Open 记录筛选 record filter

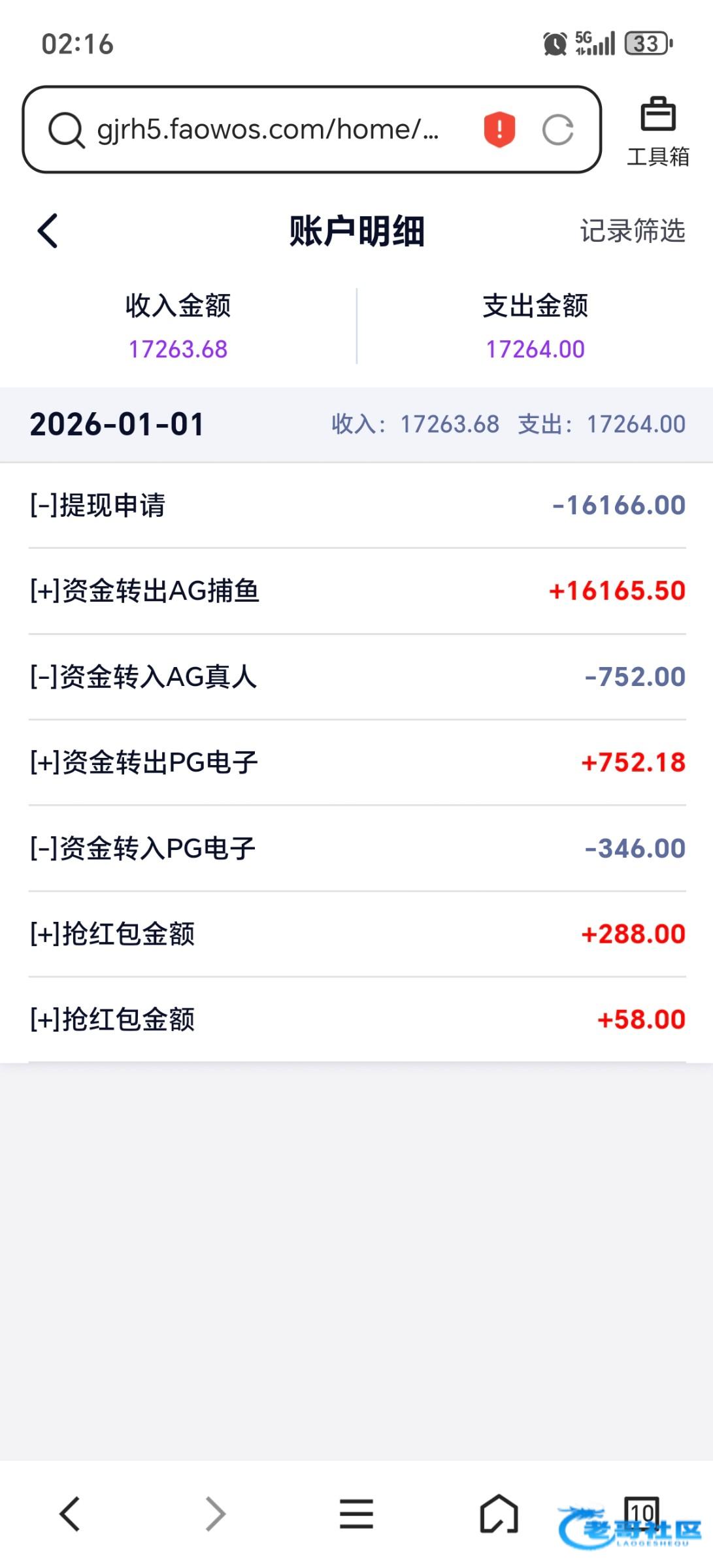tap(633, 231)
